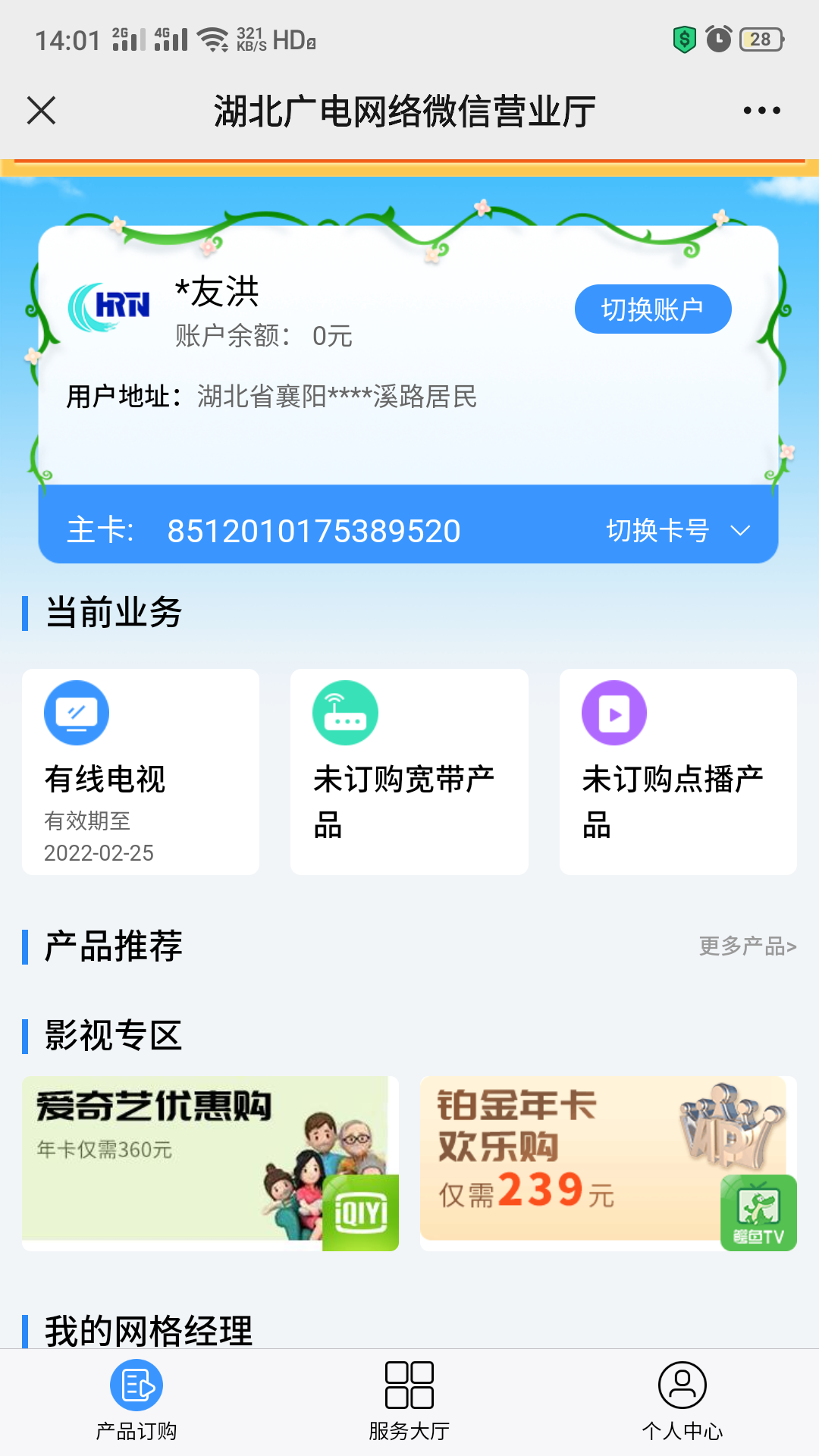Viewport: 819px width, 1456px height.
Task: View 更多产品 link
Action: 747,946
